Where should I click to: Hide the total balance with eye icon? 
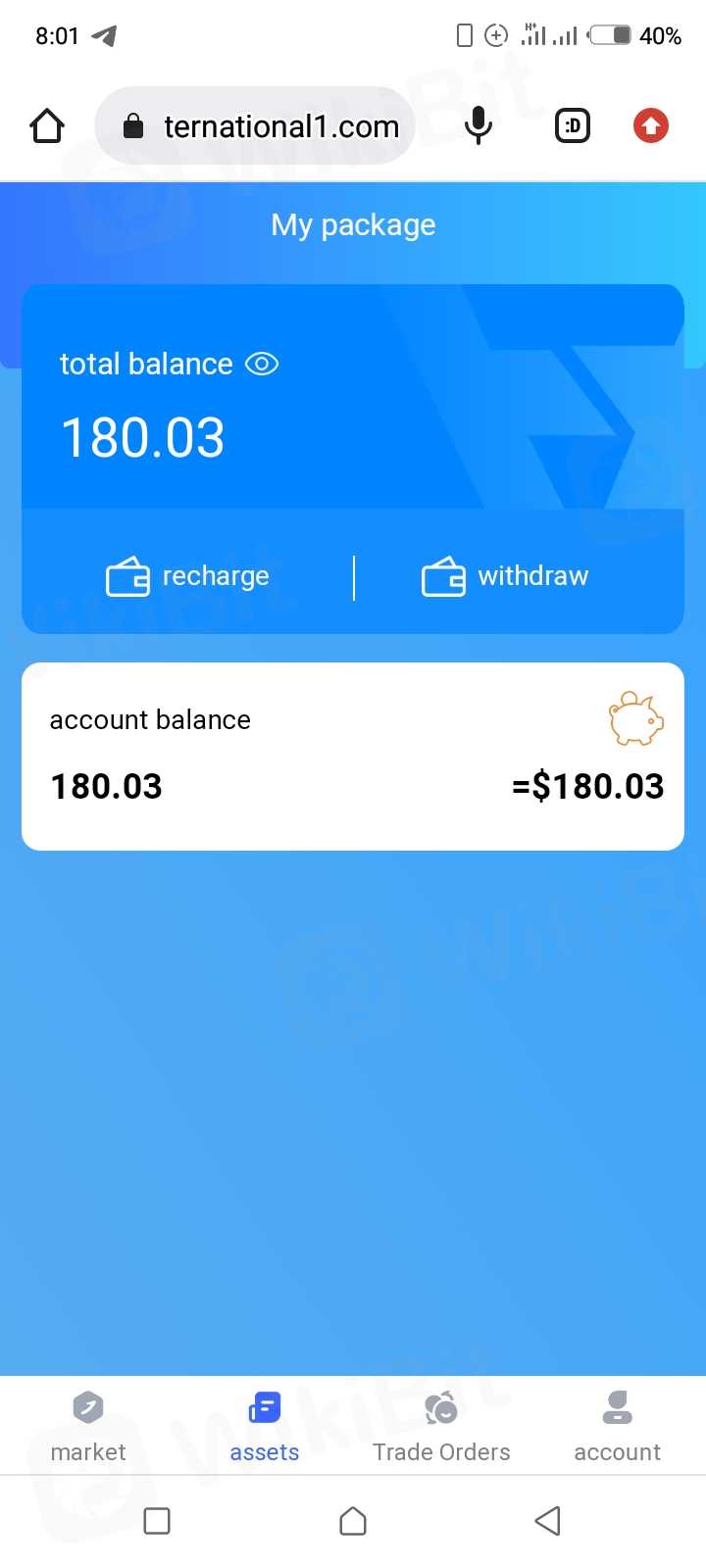coord(262,365)
